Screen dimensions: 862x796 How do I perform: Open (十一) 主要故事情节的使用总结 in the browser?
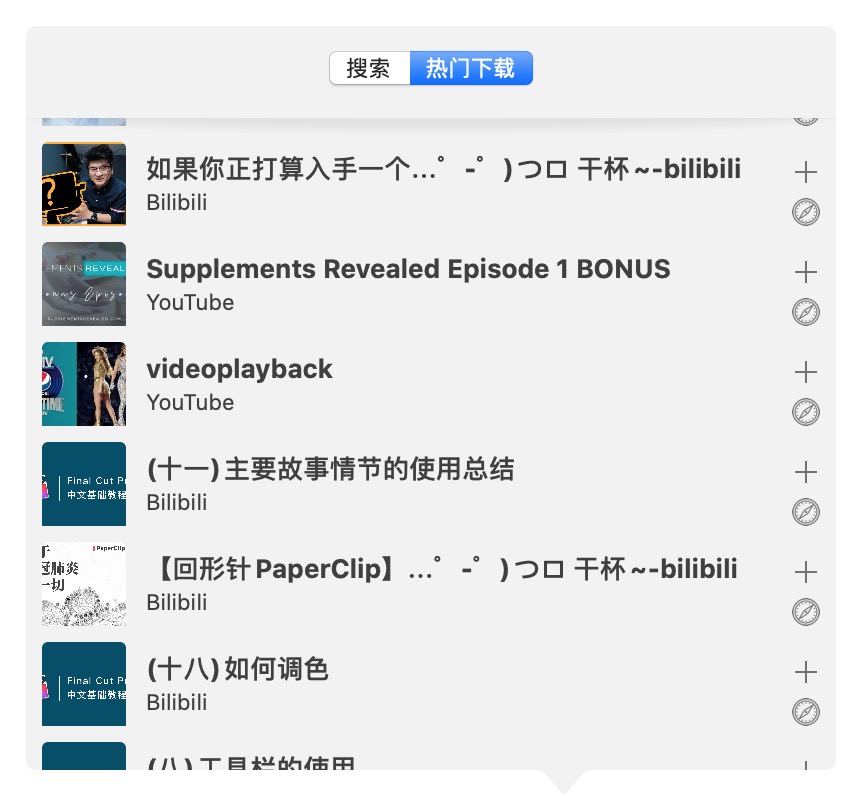805,512
